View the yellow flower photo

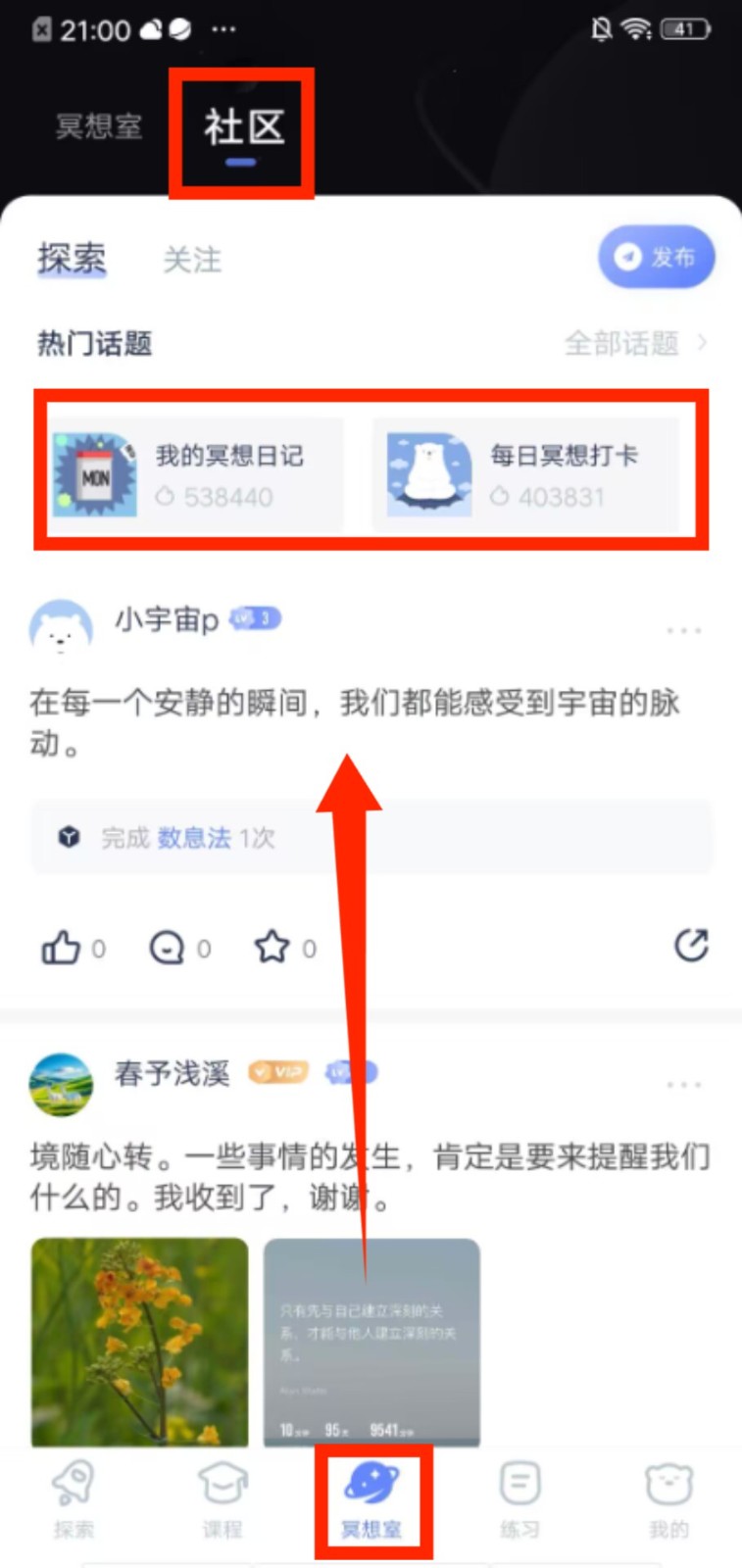tap(140, 1341)
